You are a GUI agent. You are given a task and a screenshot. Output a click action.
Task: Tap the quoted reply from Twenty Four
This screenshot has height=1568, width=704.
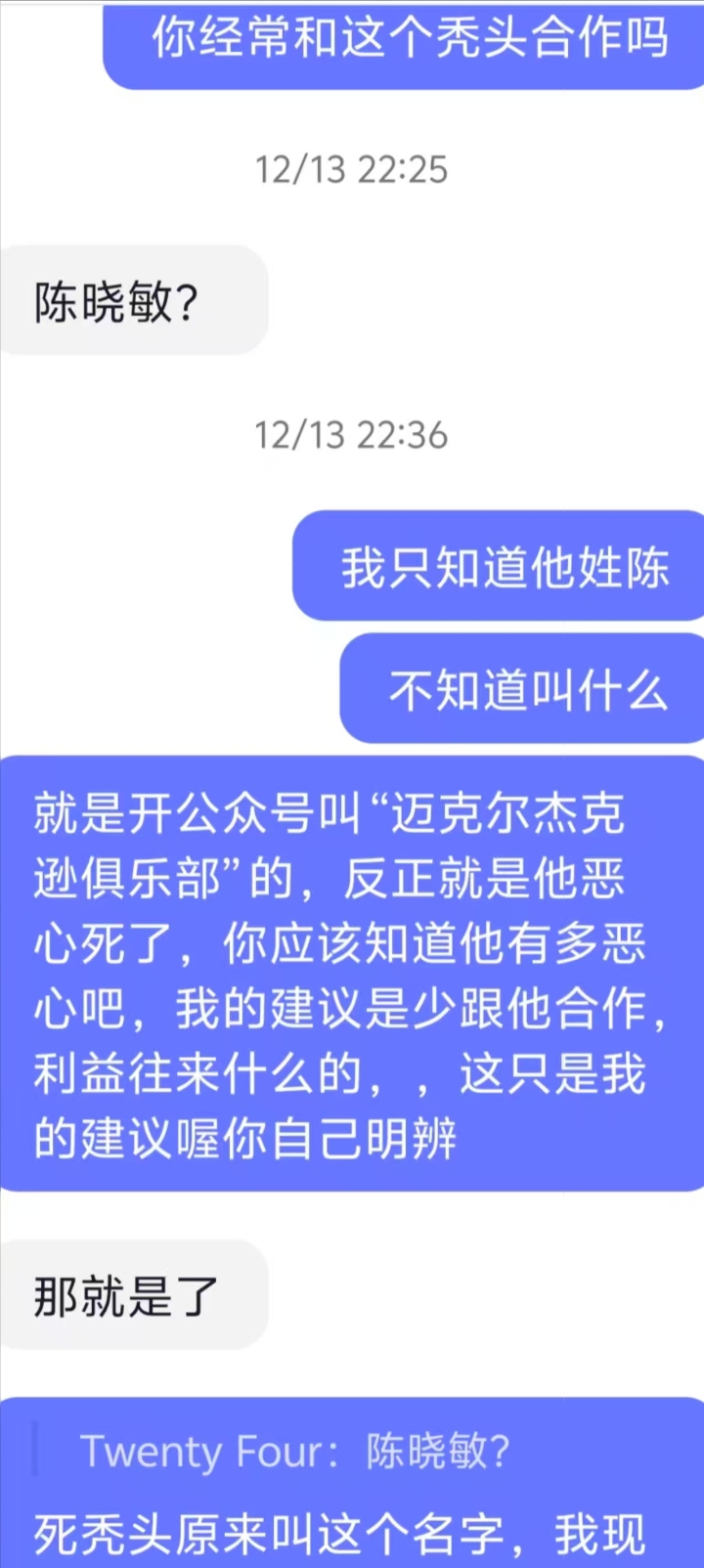[x=293, y=1451]
